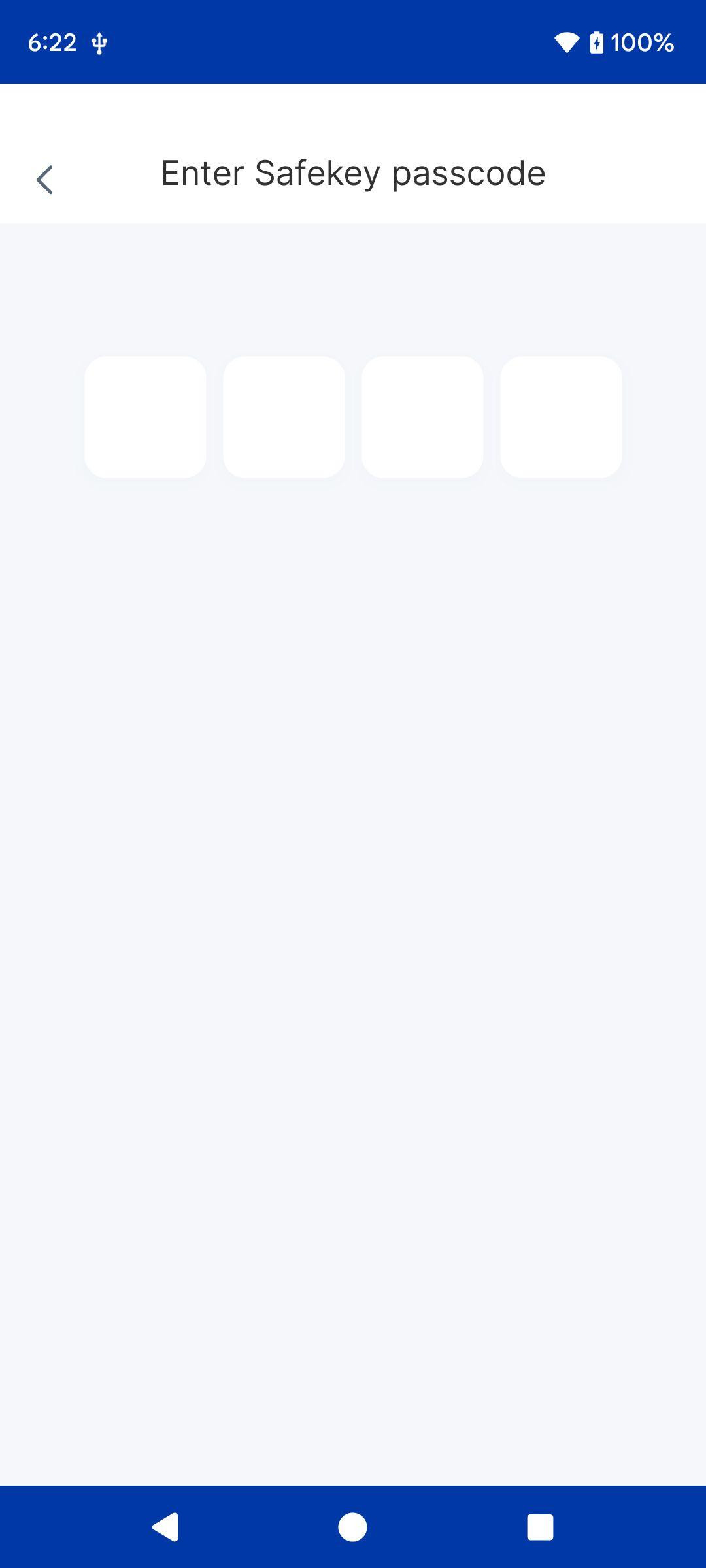Select the fourth passcode digit box
The width and height of the screenshot is (706, 1568).
(561, 417)
